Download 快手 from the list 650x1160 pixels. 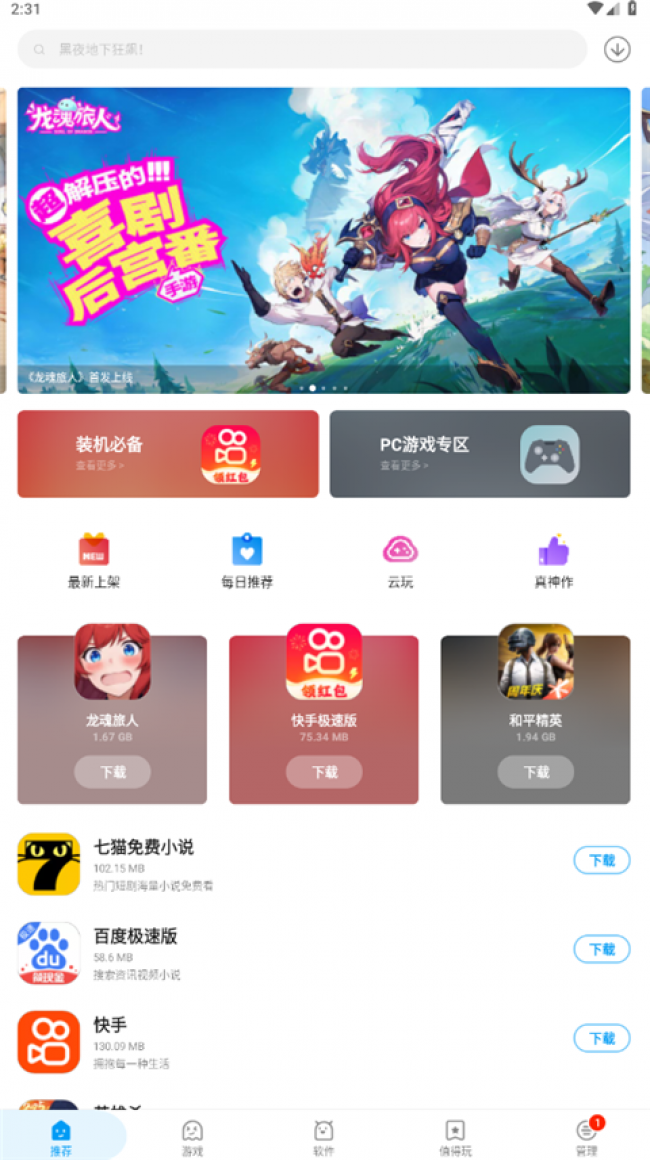tap(601, 1038)
